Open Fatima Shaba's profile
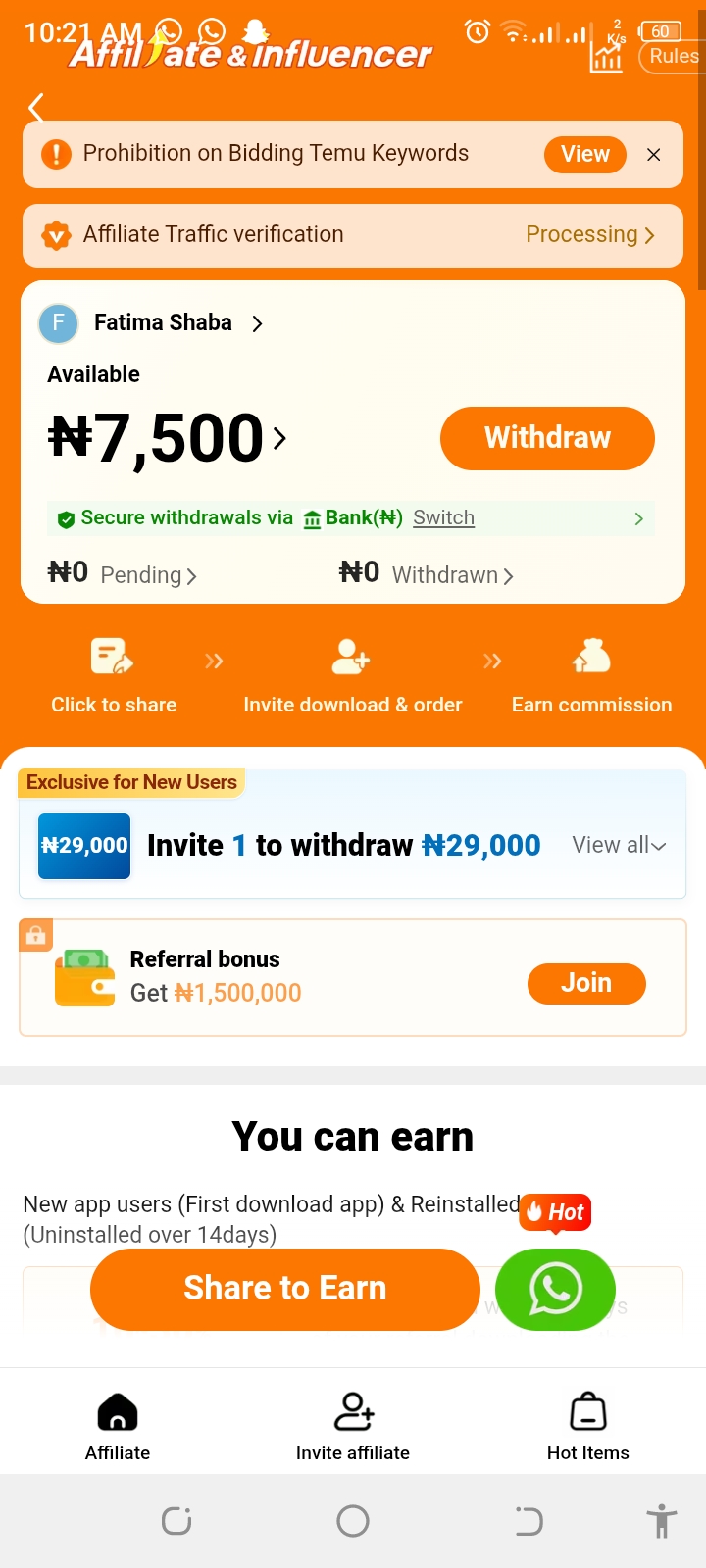706x1568 pixels. (164, 323)
